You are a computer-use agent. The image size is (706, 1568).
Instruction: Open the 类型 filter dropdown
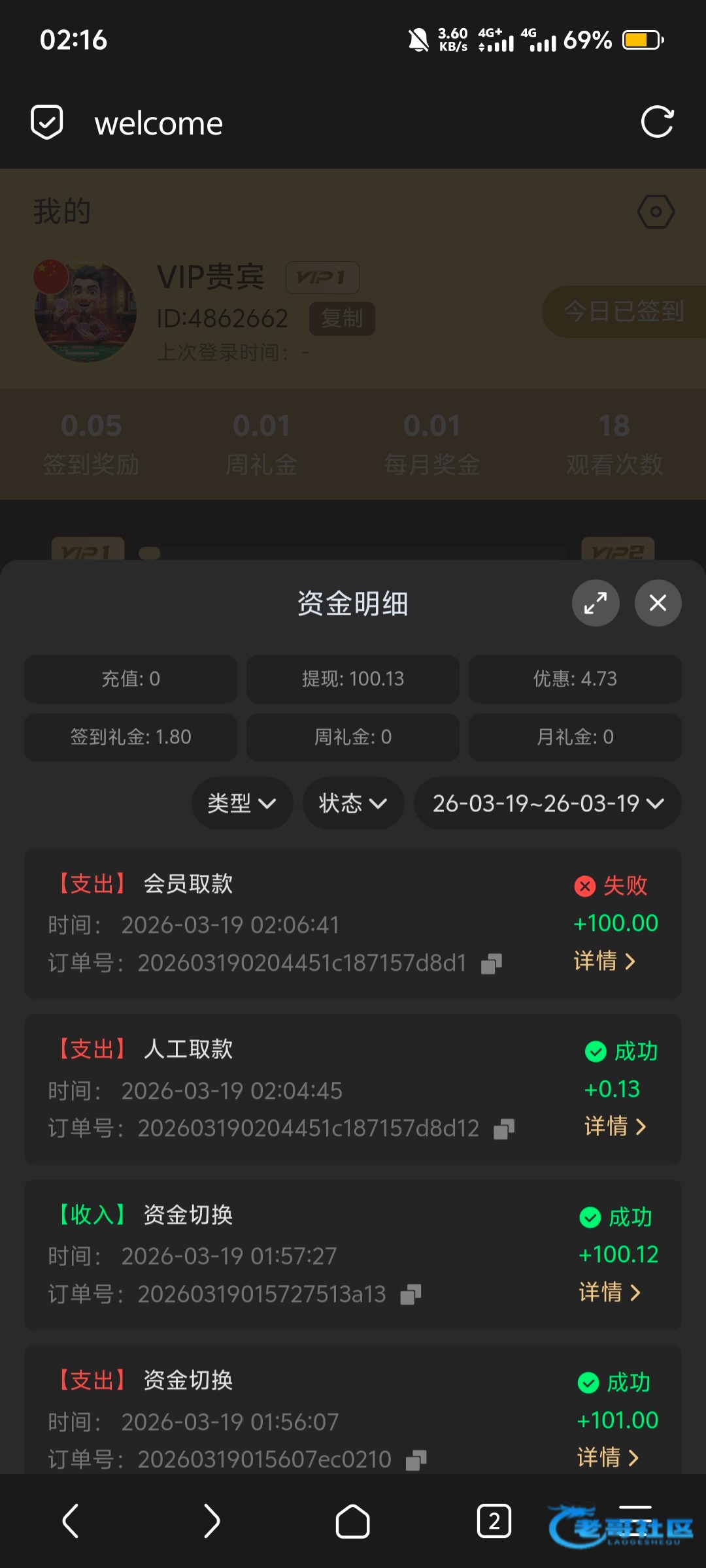pyautogui.click(x=241, y=803)
